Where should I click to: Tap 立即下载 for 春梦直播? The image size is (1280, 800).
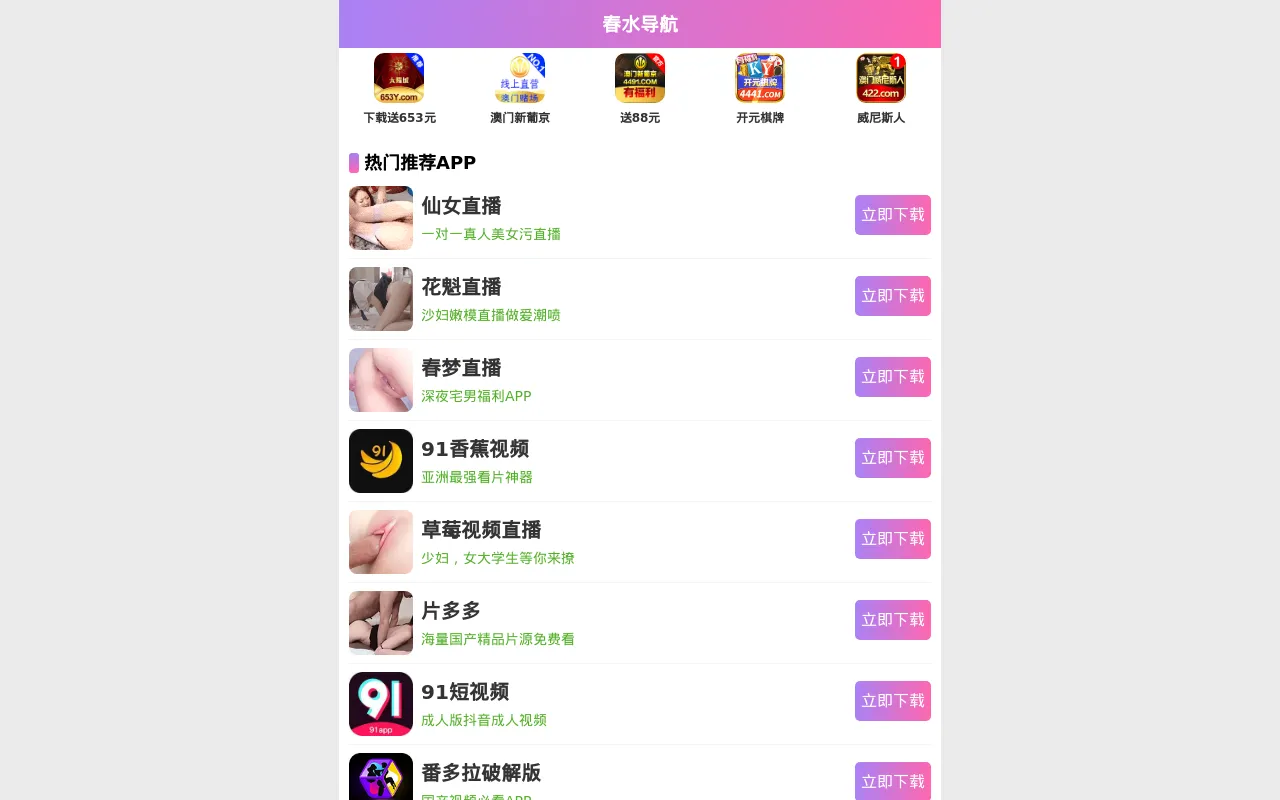[x=892, y=377]
